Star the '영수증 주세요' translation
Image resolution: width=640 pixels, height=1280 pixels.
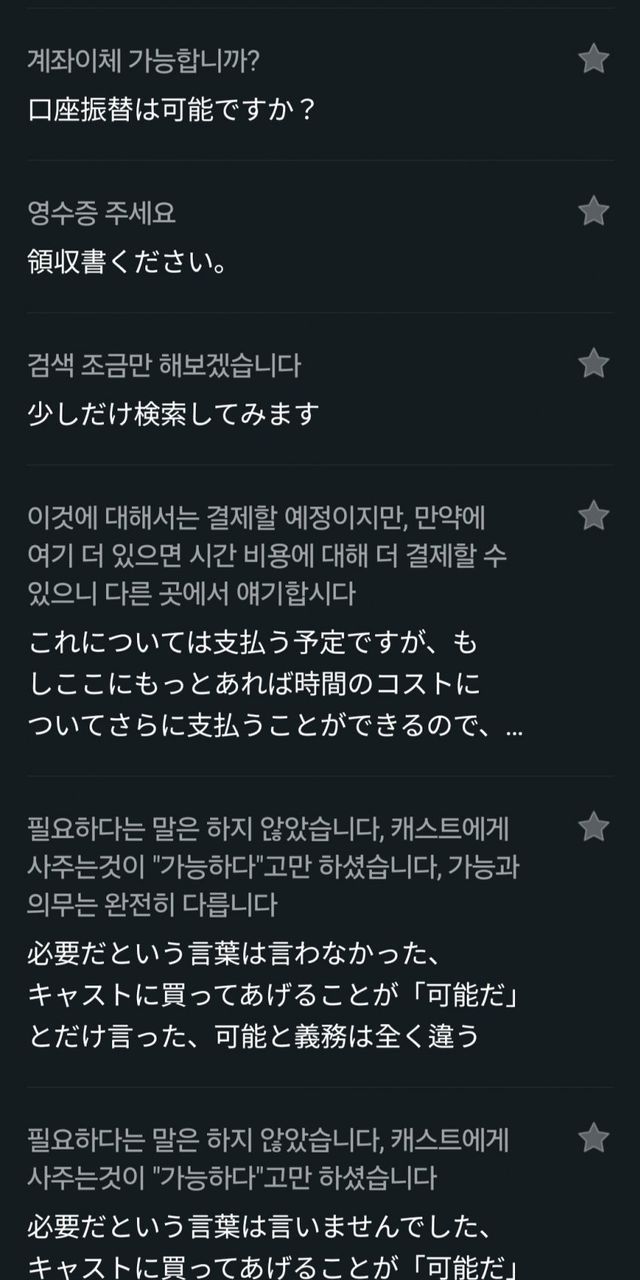[x=593, y=212]
